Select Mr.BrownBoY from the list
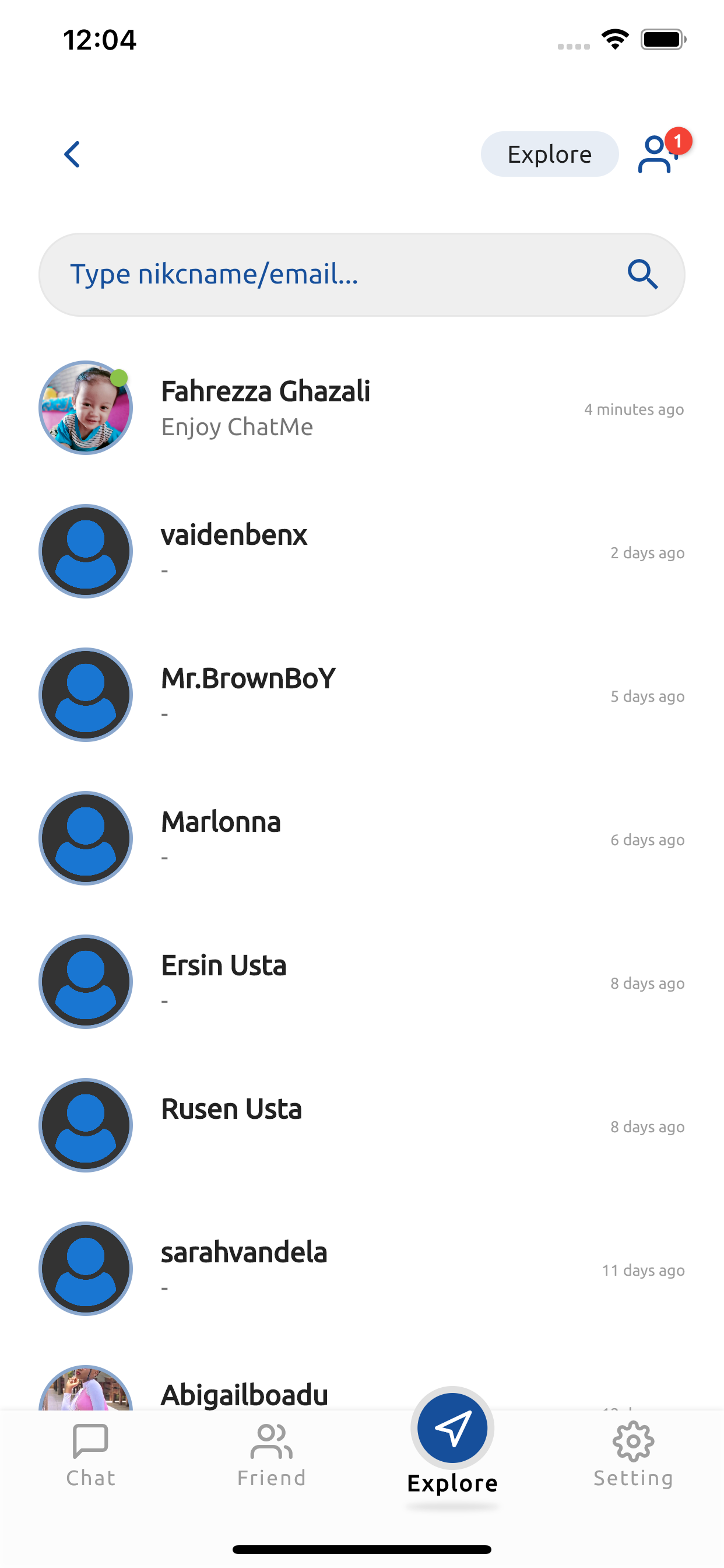This screenshot has width=724, height=1568. pyautogui.click(x=362, y=695)
